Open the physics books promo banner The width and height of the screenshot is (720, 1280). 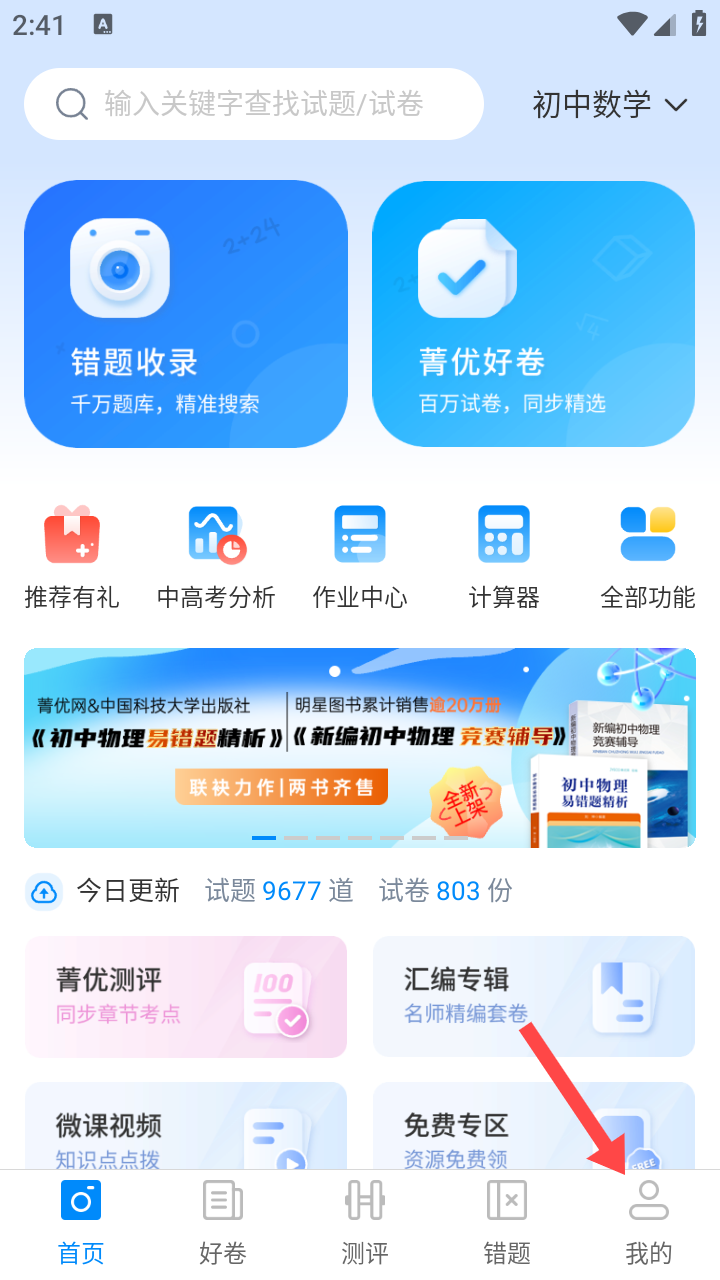tap(360, 748)
